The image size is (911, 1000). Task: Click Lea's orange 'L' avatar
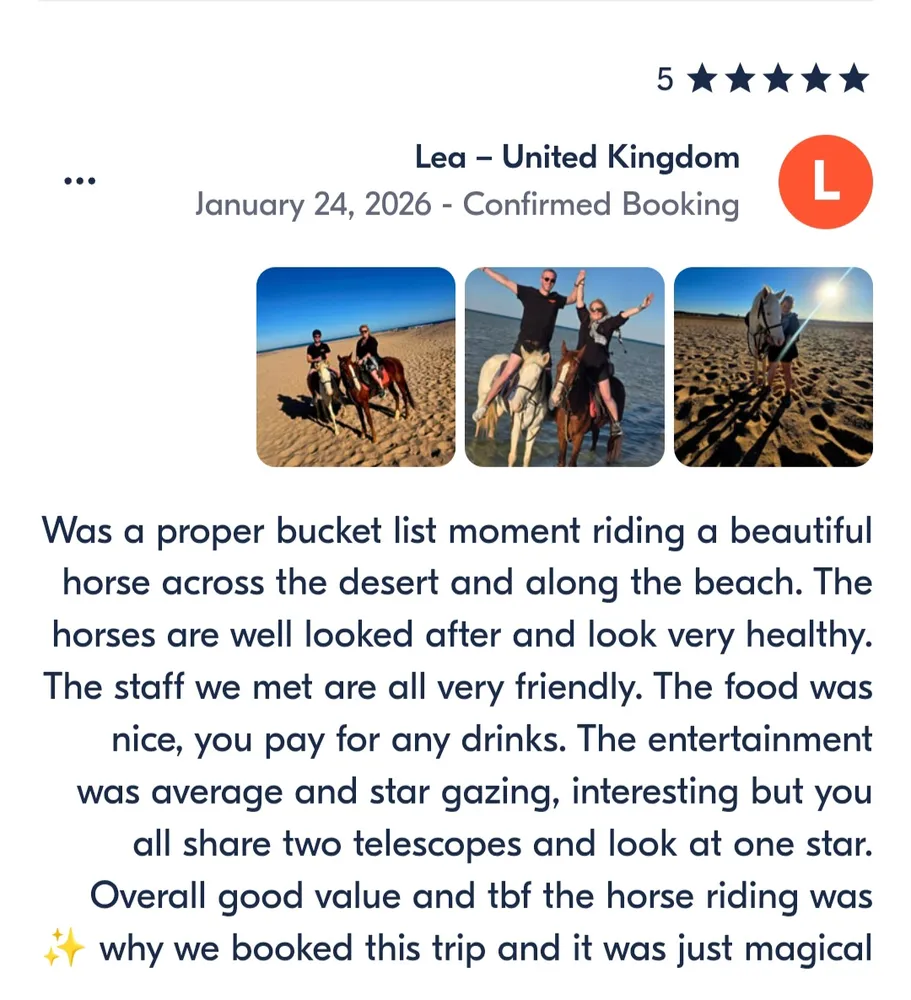pyautogui.click(x=826, y=180)
